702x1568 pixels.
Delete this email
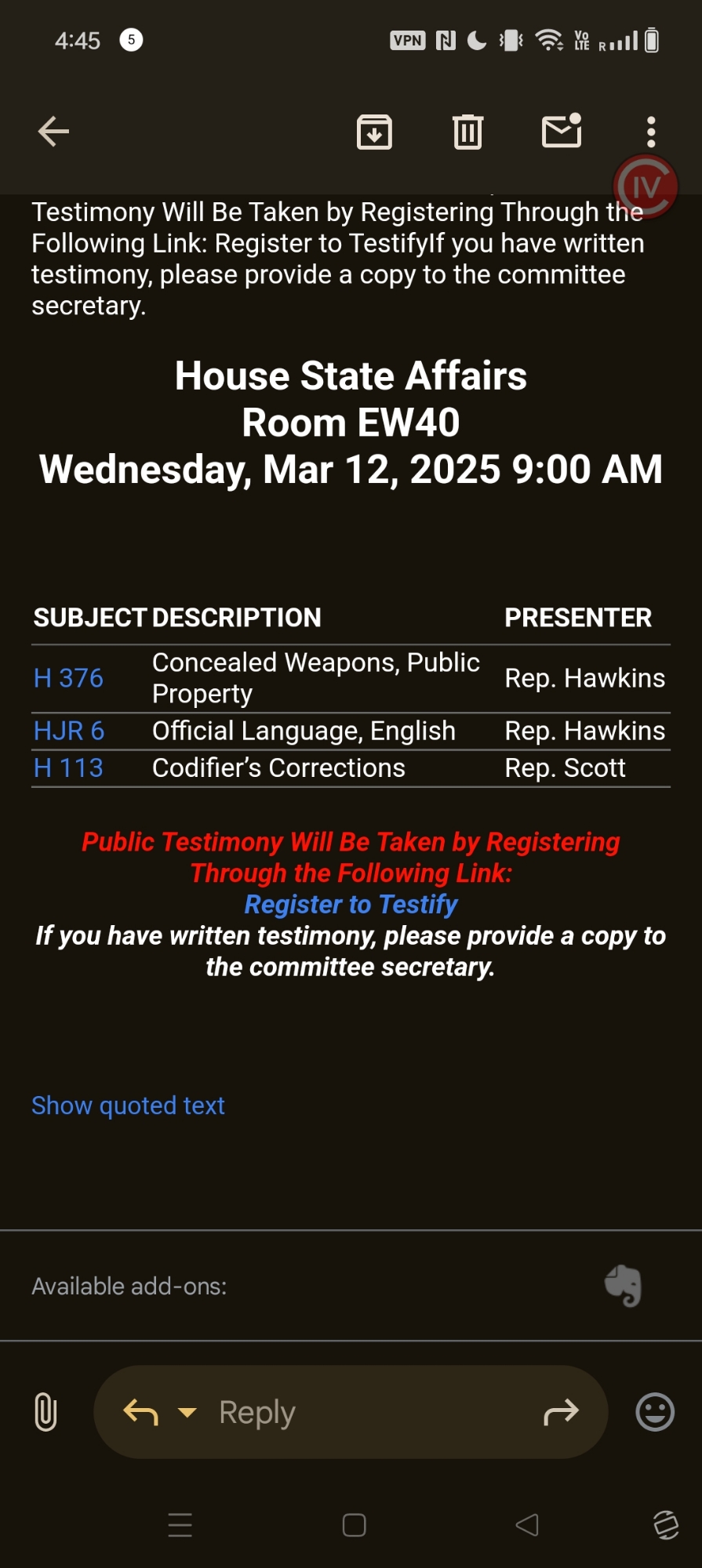point(467,132)
